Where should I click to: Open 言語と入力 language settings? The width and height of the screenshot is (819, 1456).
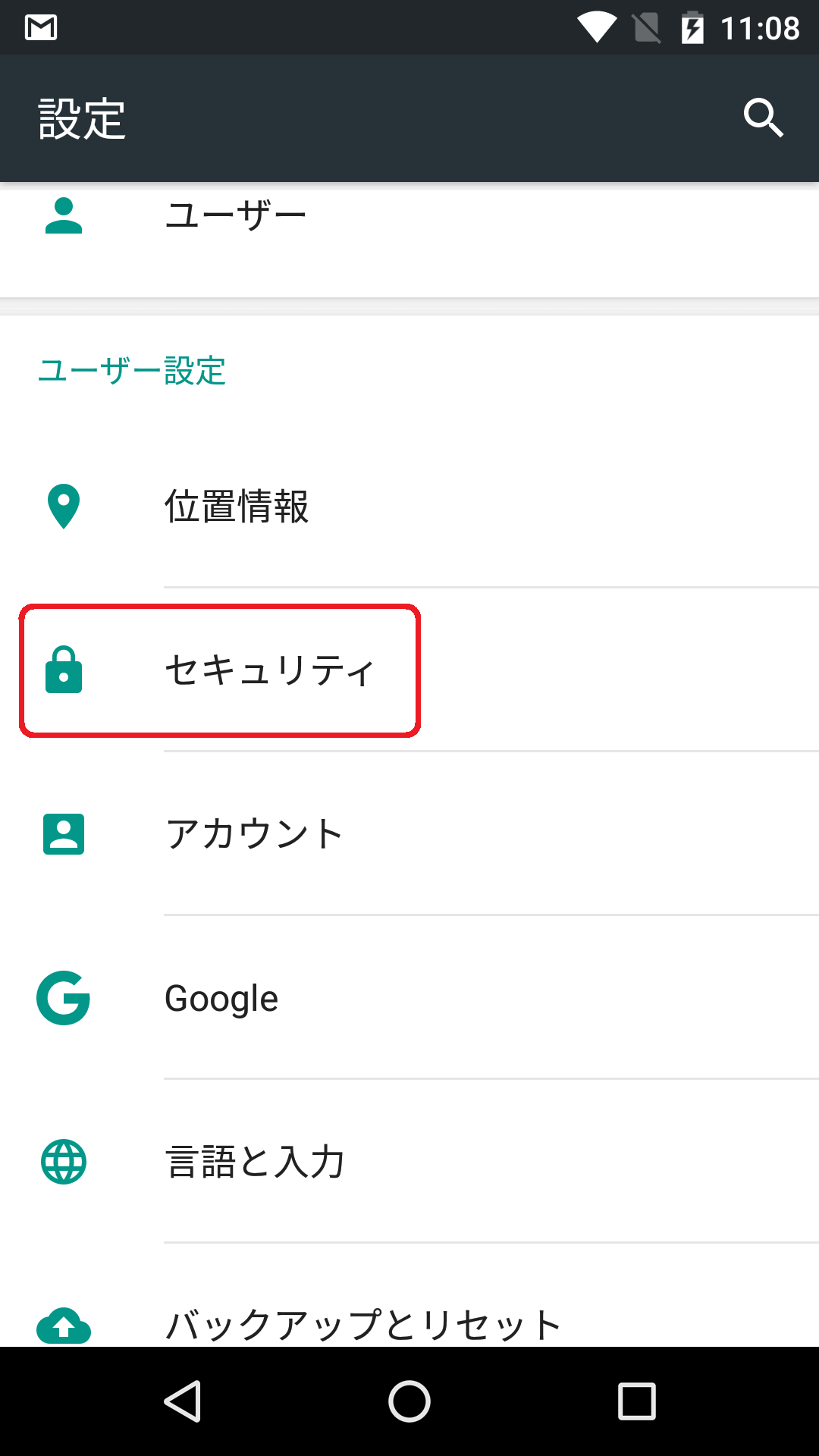point(409,1162)
